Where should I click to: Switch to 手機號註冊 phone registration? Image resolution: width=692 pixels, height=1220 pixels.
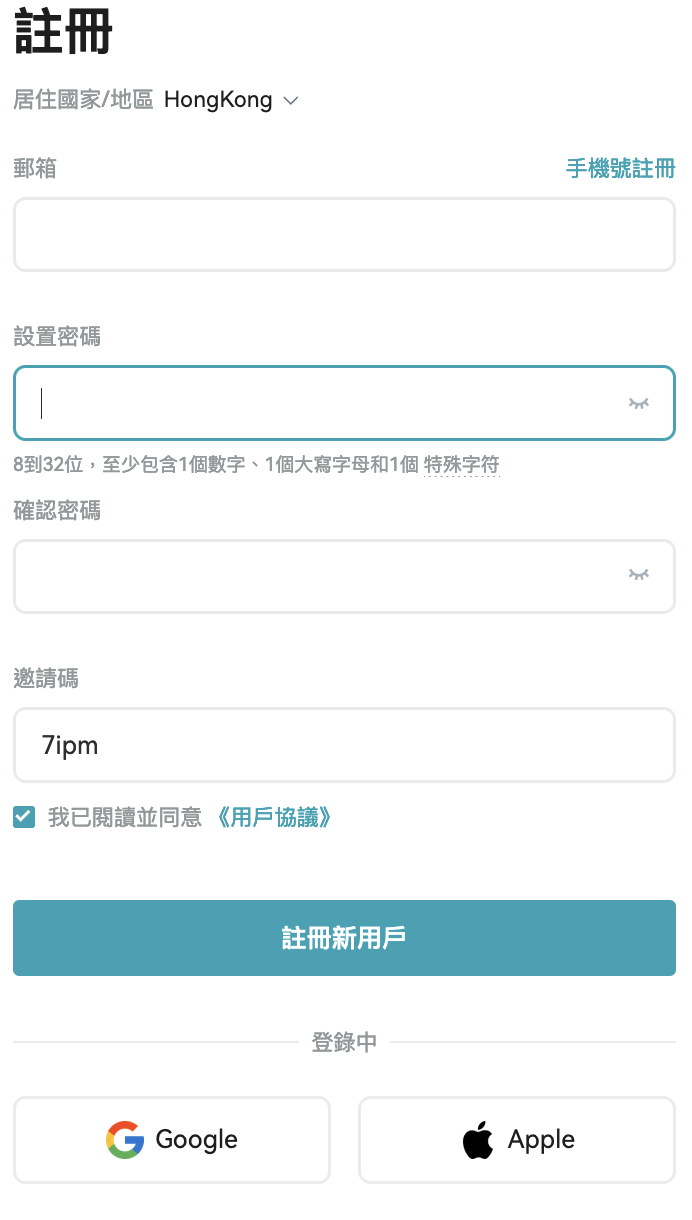[621, 168]
